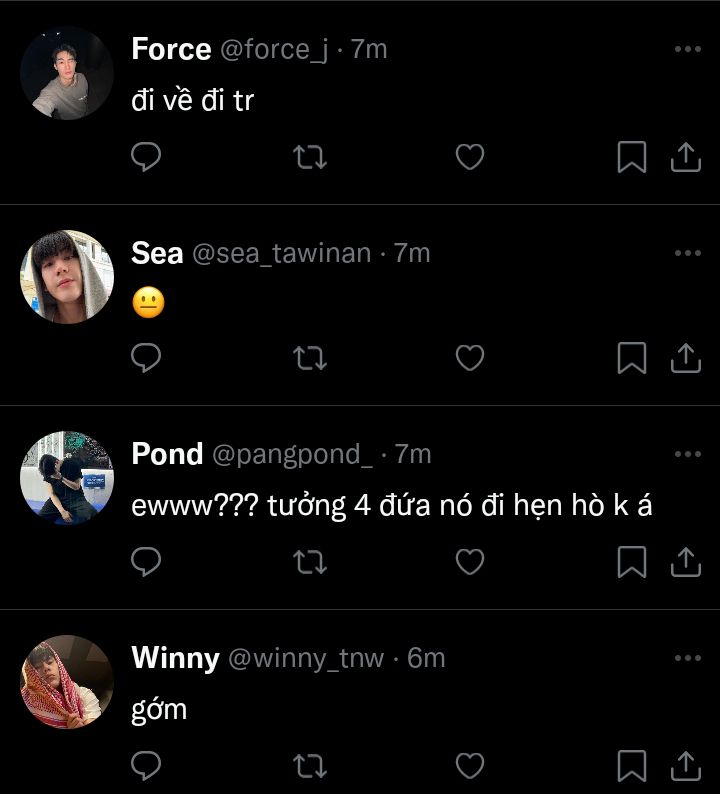Open more options on Pond's tweet
The height and width of the screenshot is (794, 720).
[688, 454]
